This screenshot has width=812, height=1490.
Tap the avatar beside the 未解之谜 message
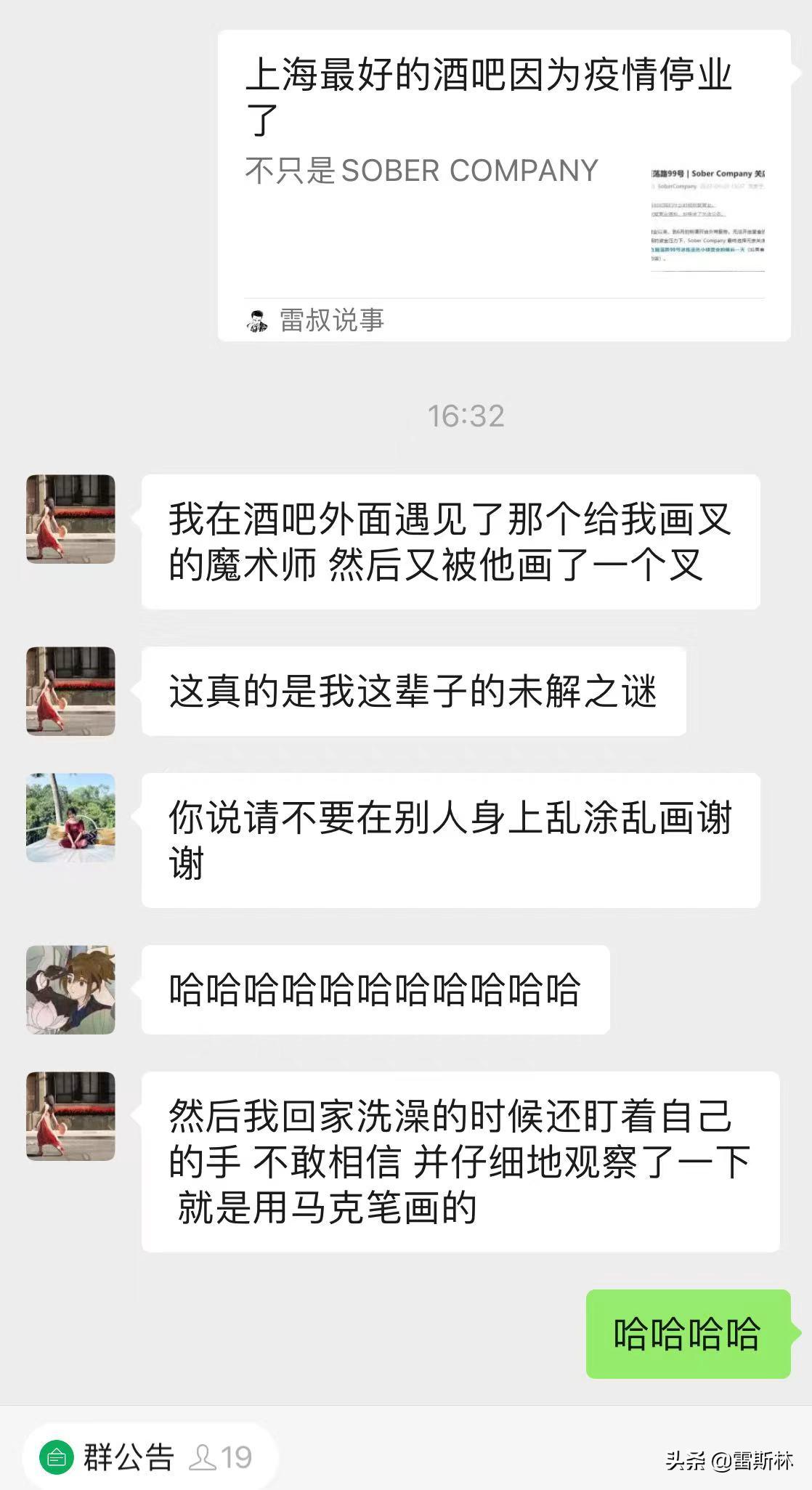tap(70, 691)
